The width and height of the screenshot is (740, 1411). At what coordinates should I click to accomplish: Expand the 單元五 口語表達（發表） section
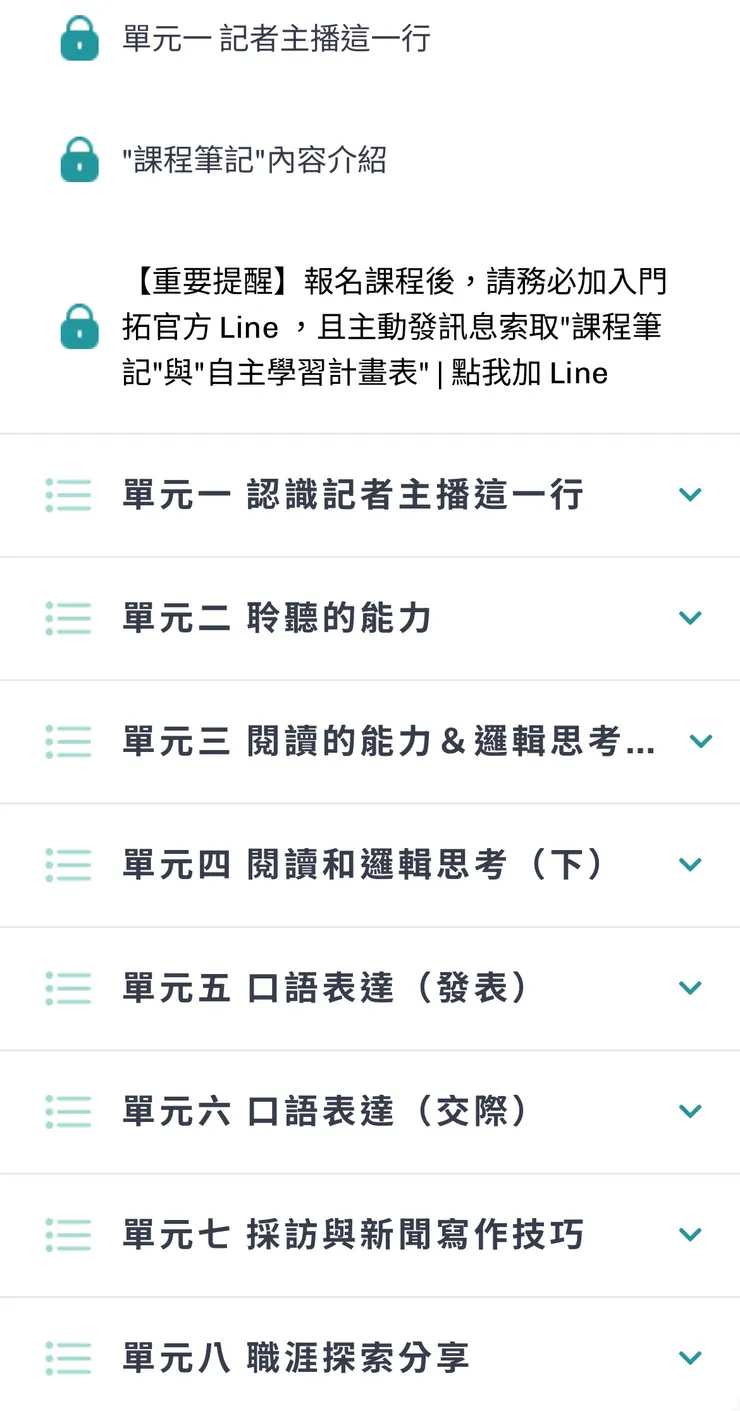click(690, 988)
